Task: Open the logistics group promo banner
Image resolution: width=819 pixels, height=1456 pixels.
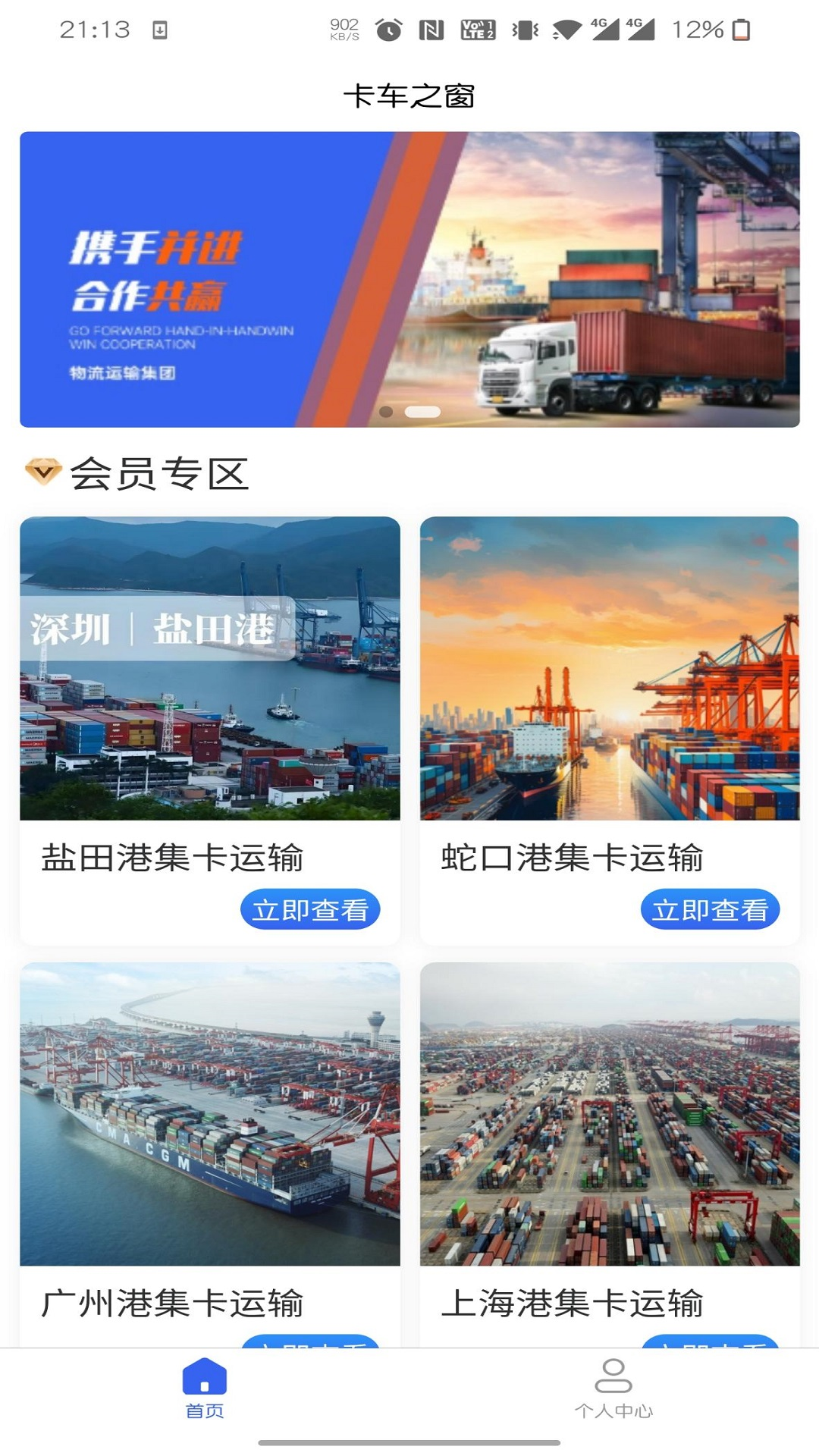Action: pyautogui.click(x=409, y=279)
